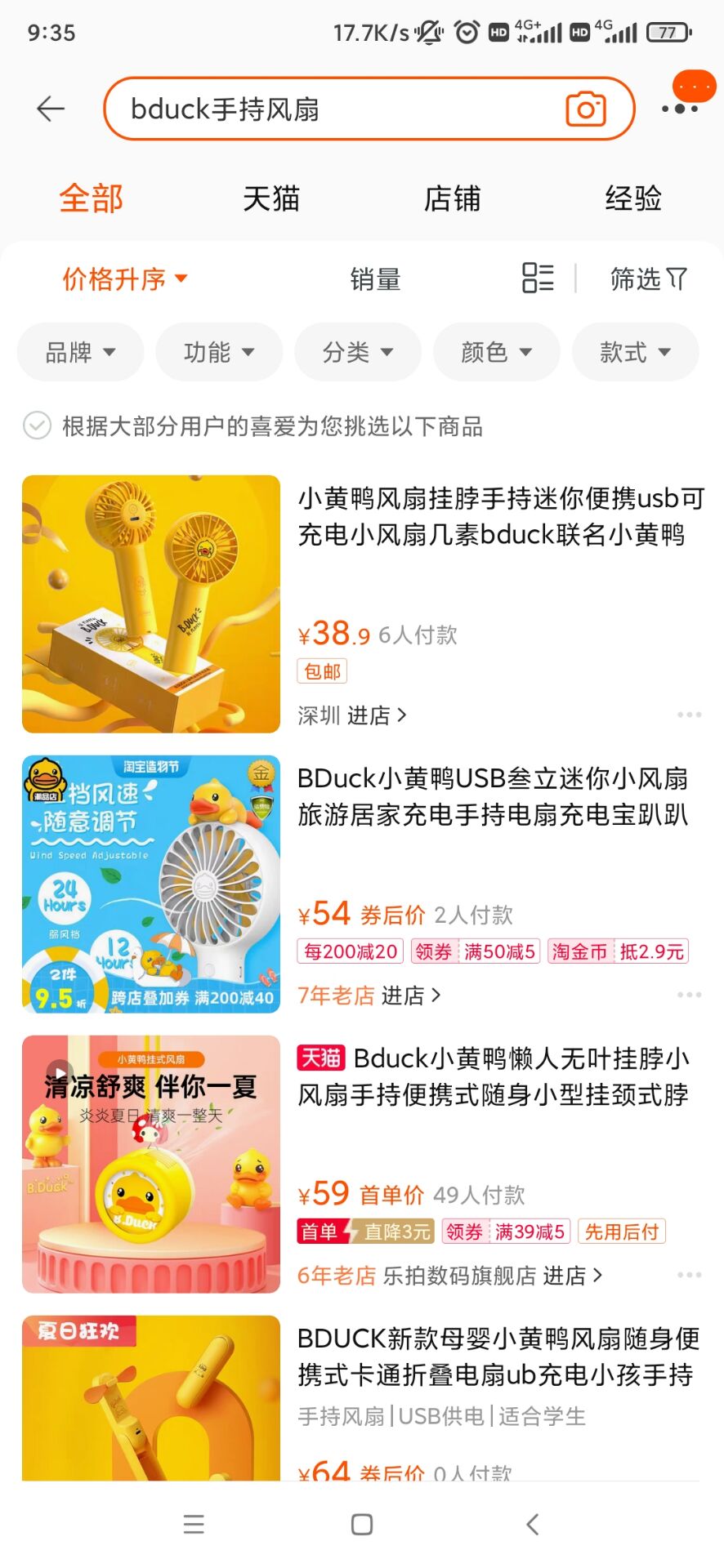Viewport: 724px width, 1568px height.
Task: Switch to the 天猫 tab
Action: 271,198
